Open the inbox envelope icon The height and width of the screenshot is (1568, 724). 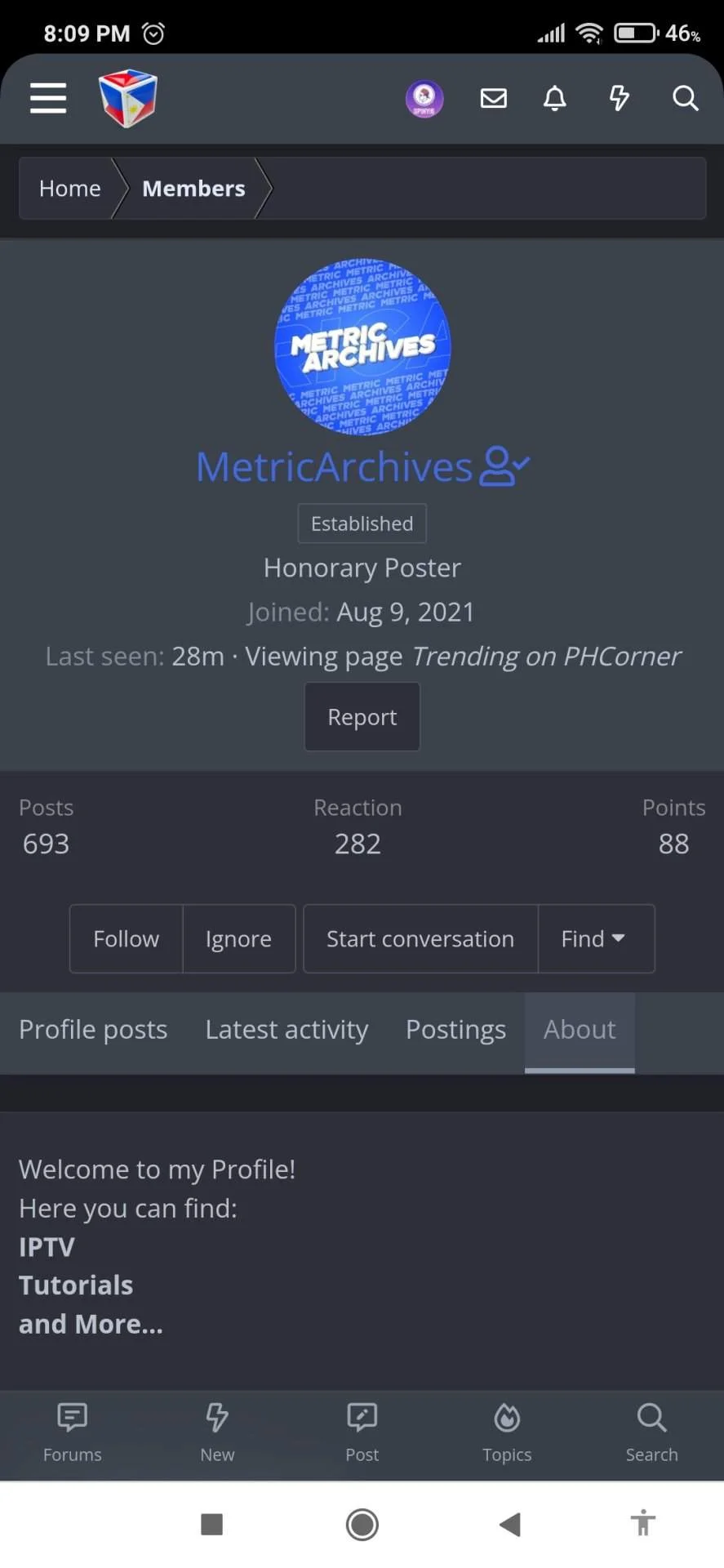click(x=494, y=99)
